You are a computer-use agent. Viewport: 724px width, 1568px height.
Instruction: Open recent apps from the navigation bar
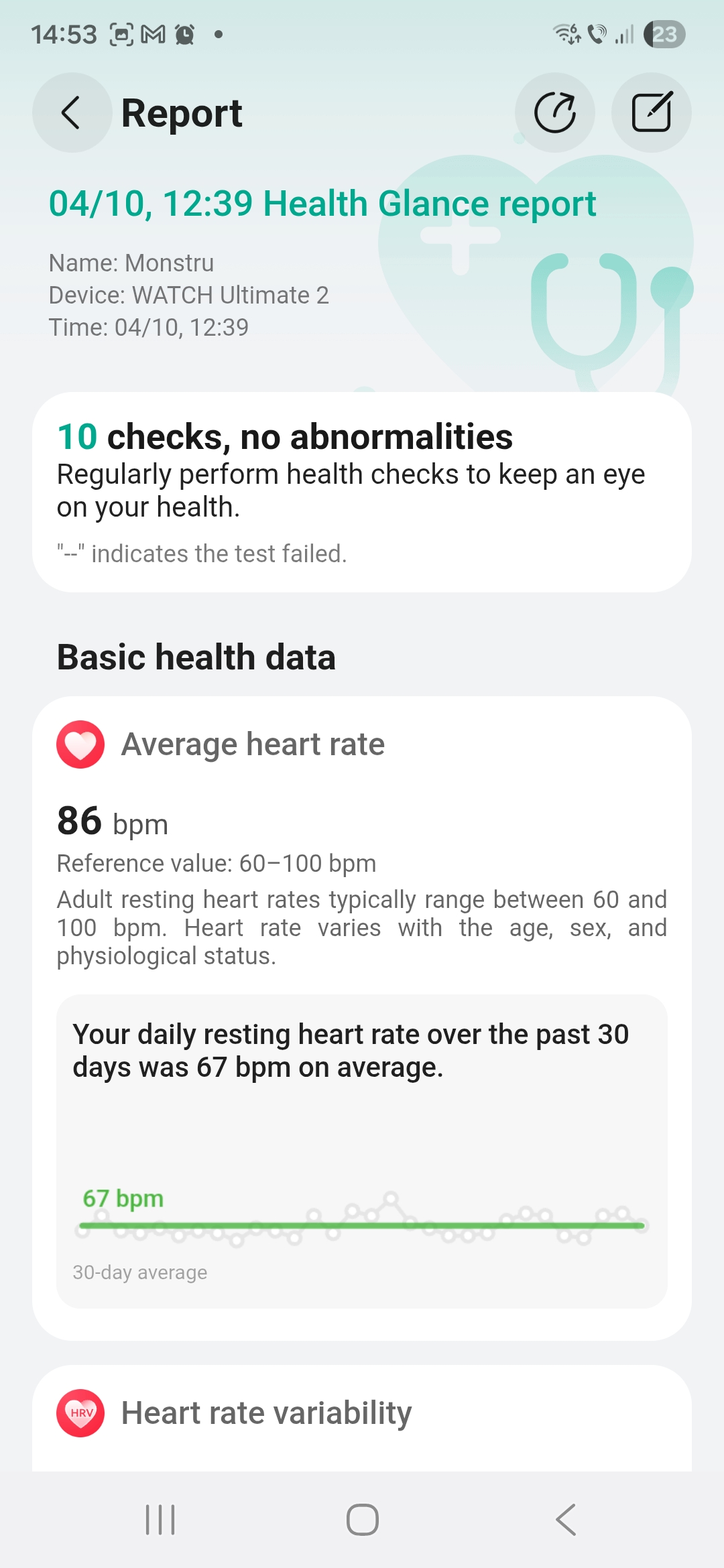[x=160, y=1520]
